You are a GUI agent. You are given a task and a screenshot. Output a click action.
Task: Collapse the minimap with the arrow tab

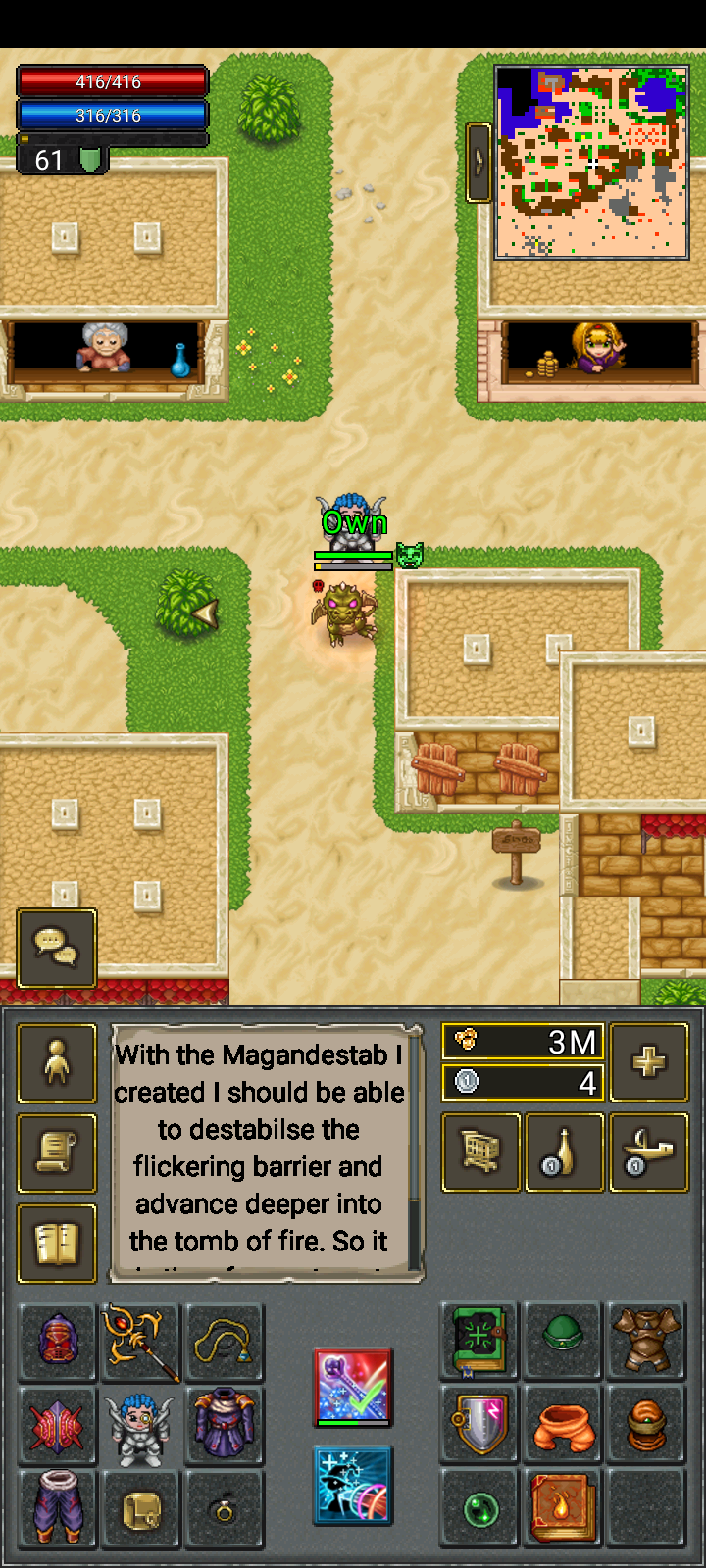pos(479,162)
